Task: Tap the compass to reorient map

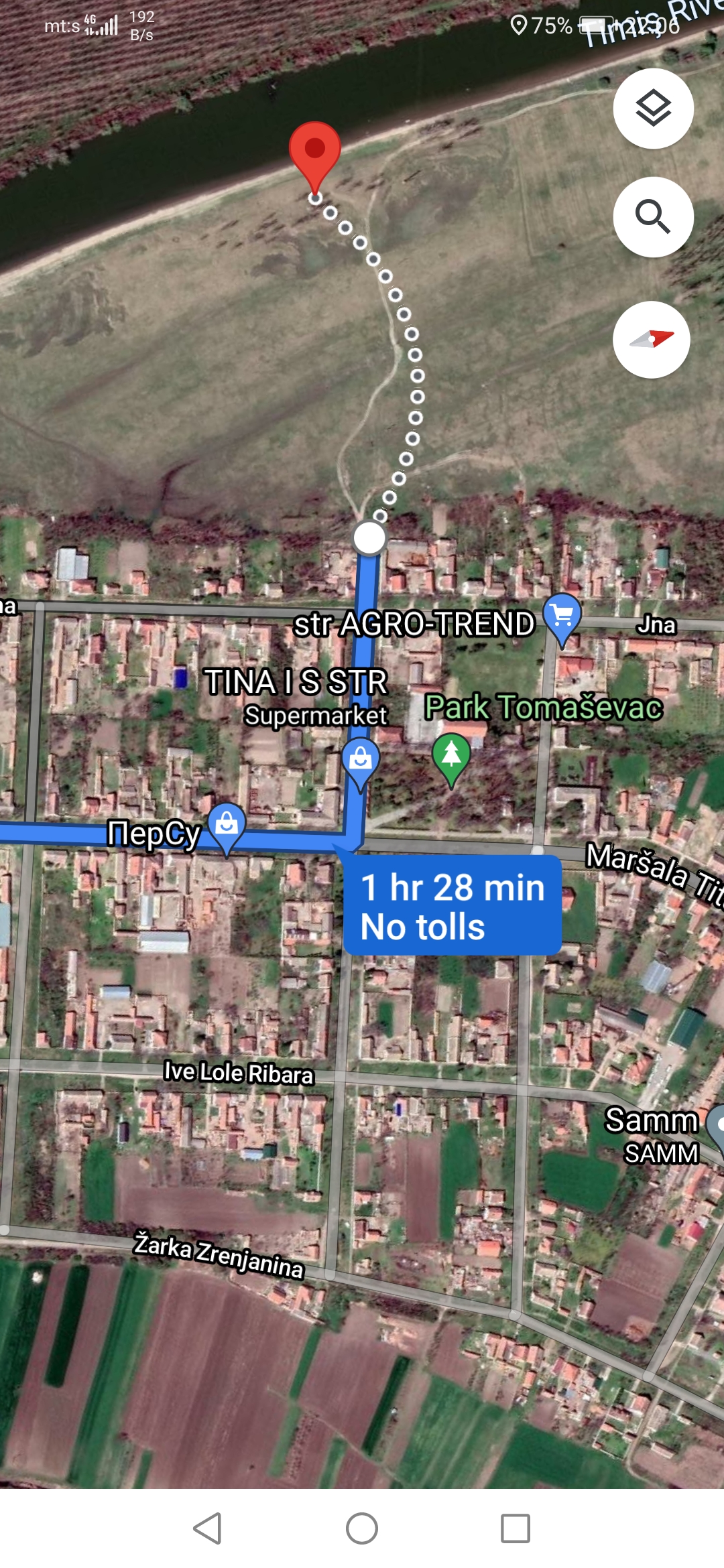Action: pyautogui.click(x=652, y=340)
